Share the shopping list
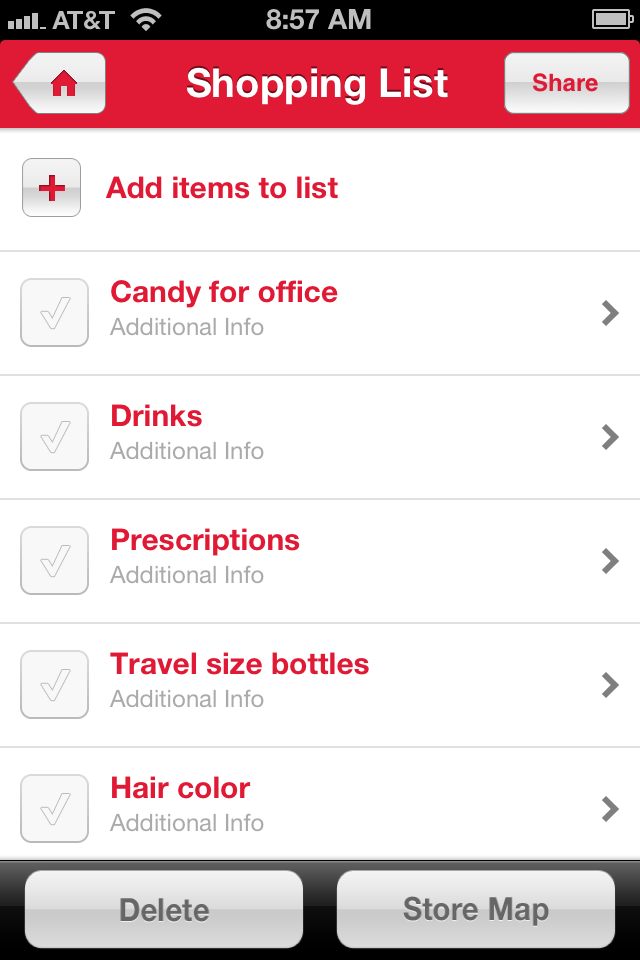This screenshot has width=640, height=960. point(565,84)
